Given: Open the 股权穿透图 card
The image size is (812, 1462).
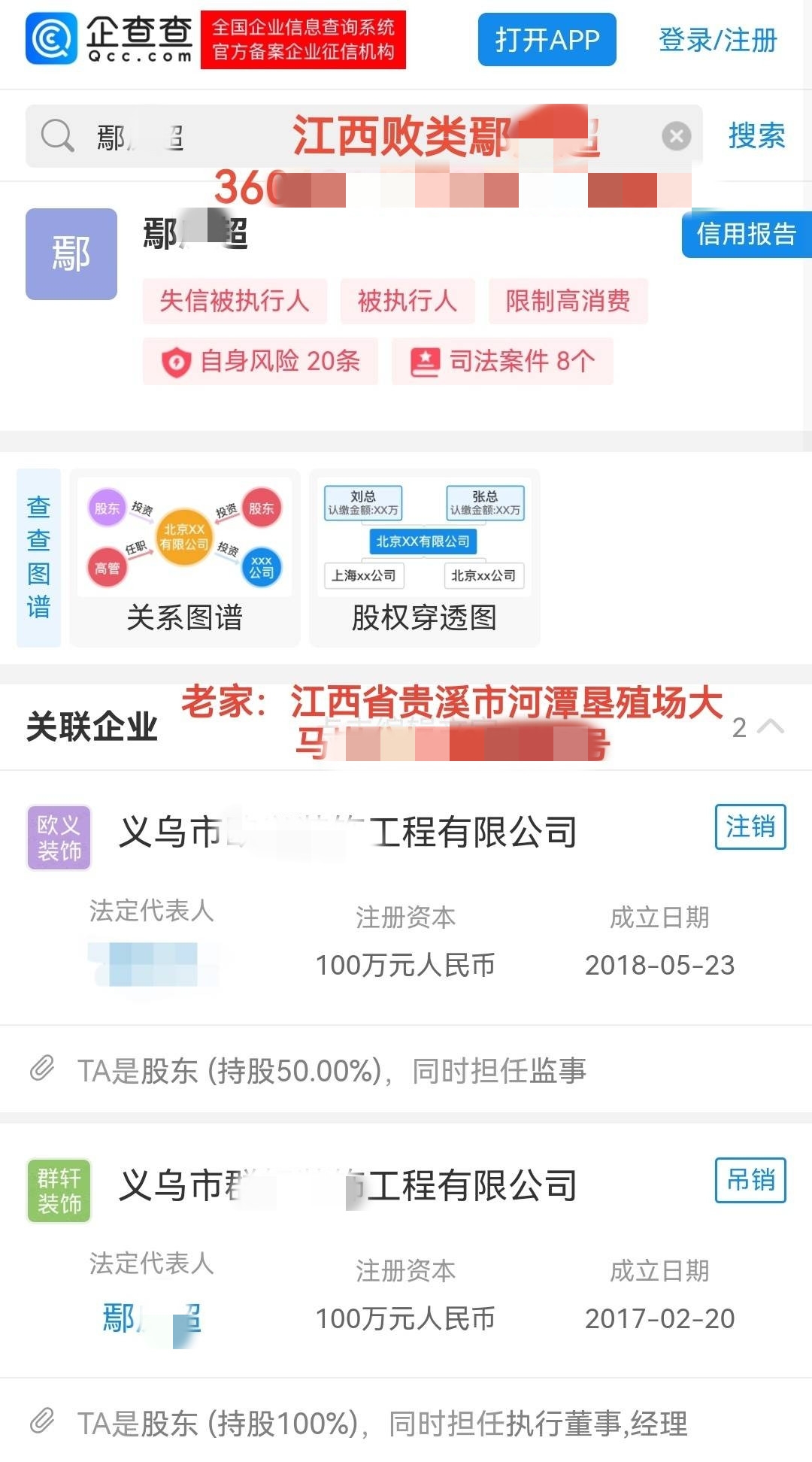Looking at the screenshot, I should (x=424, y=557).
